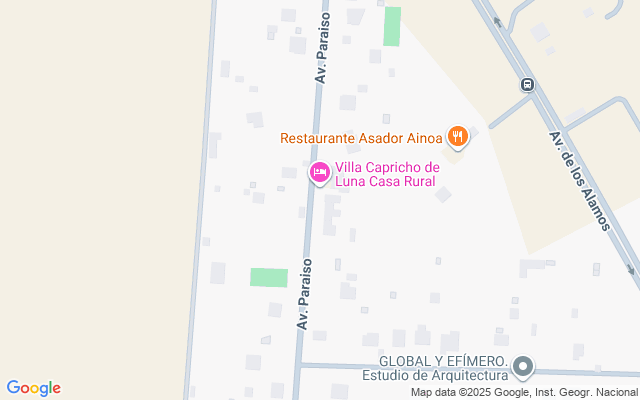
Task: Tap the bus stop icon on Av. de los Álamos
Action: click(526, 85)
